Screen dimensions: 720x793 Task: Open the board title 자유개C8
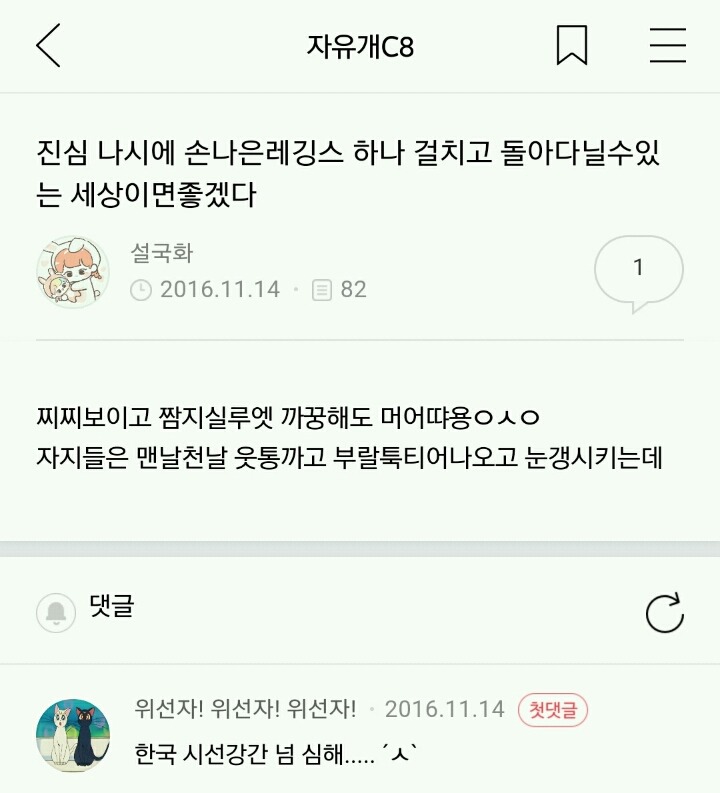360,45
